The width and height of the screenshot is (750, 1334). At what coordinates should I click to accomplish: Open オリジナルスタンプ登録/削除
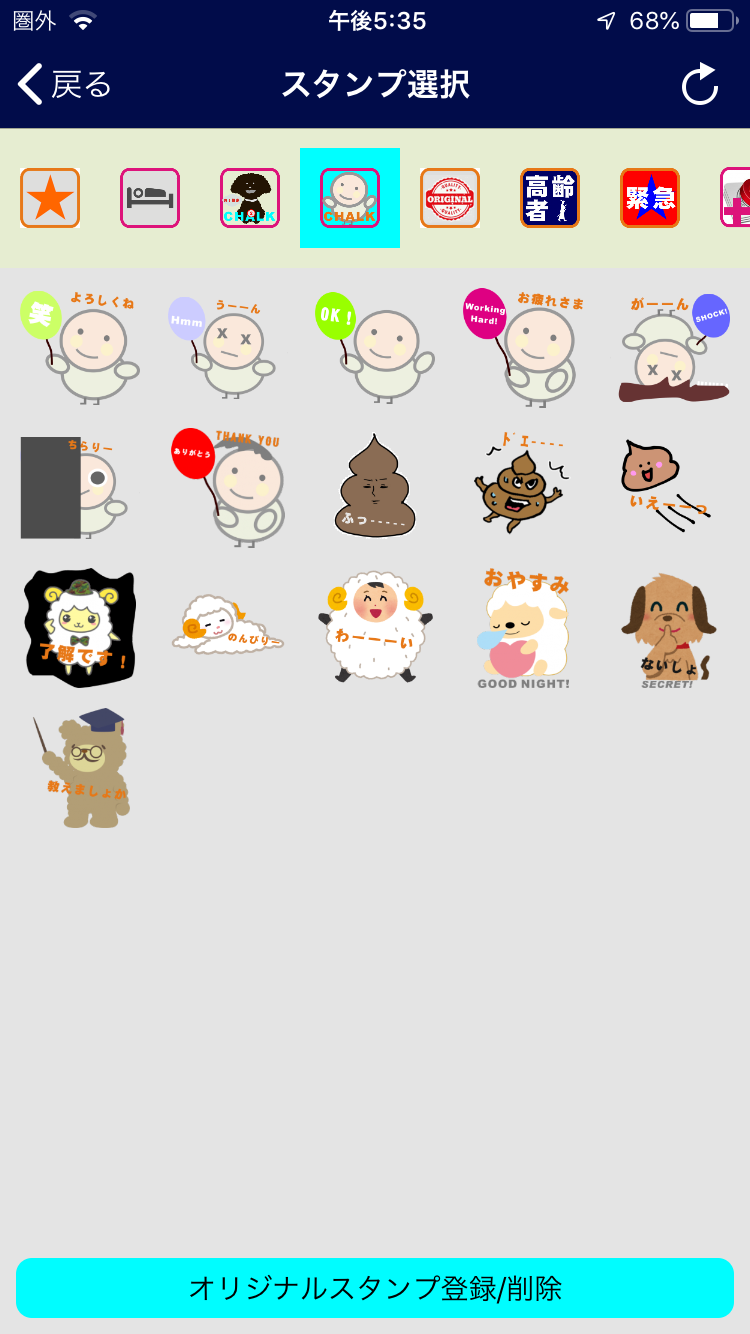click(x=375, y=1287)
